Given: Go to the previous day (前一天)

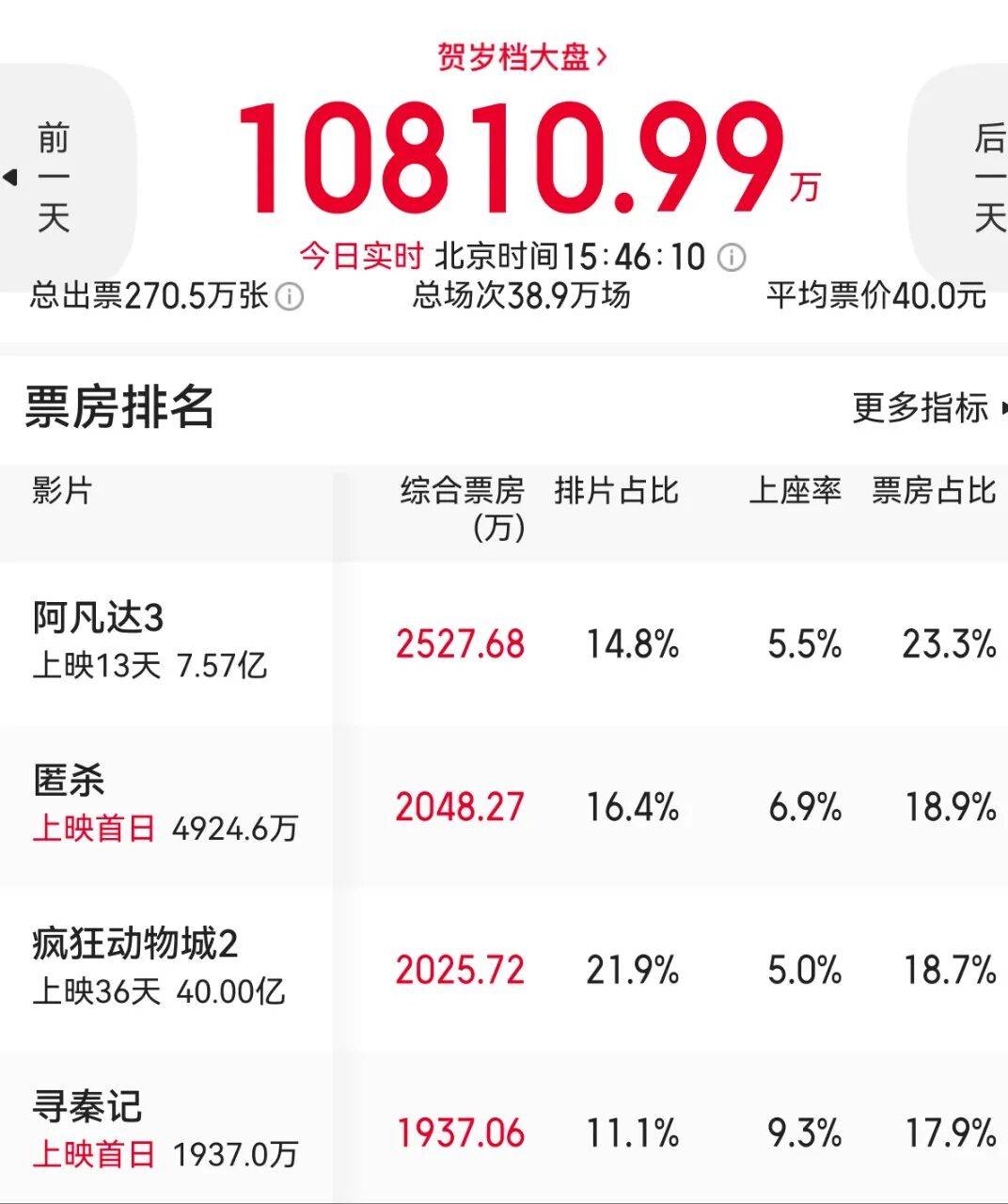Looking at the screenshot, I should pos(55,177).
